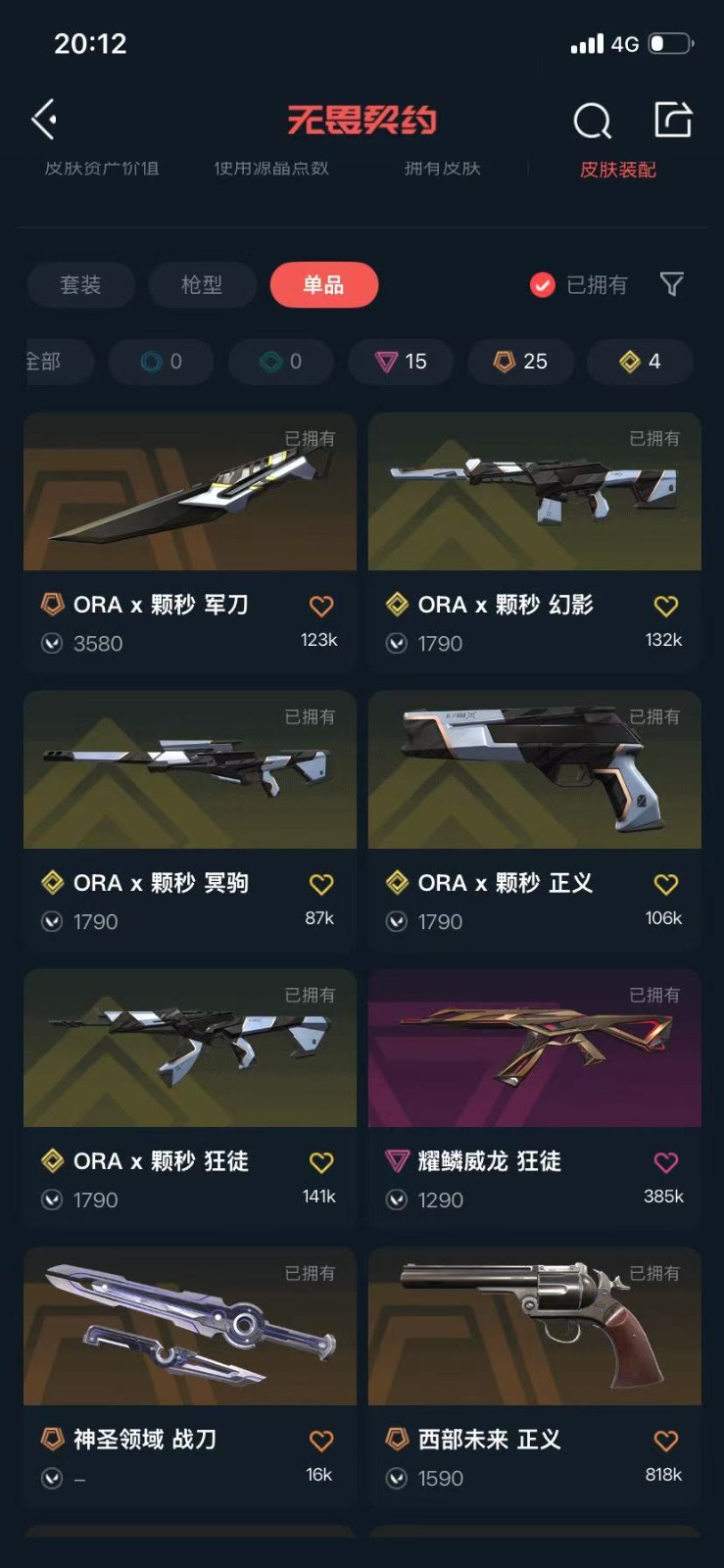Tap the heart on 西部未来 正义
The height and width of the screenshot is (1568, 724).
coord(666,1442)
